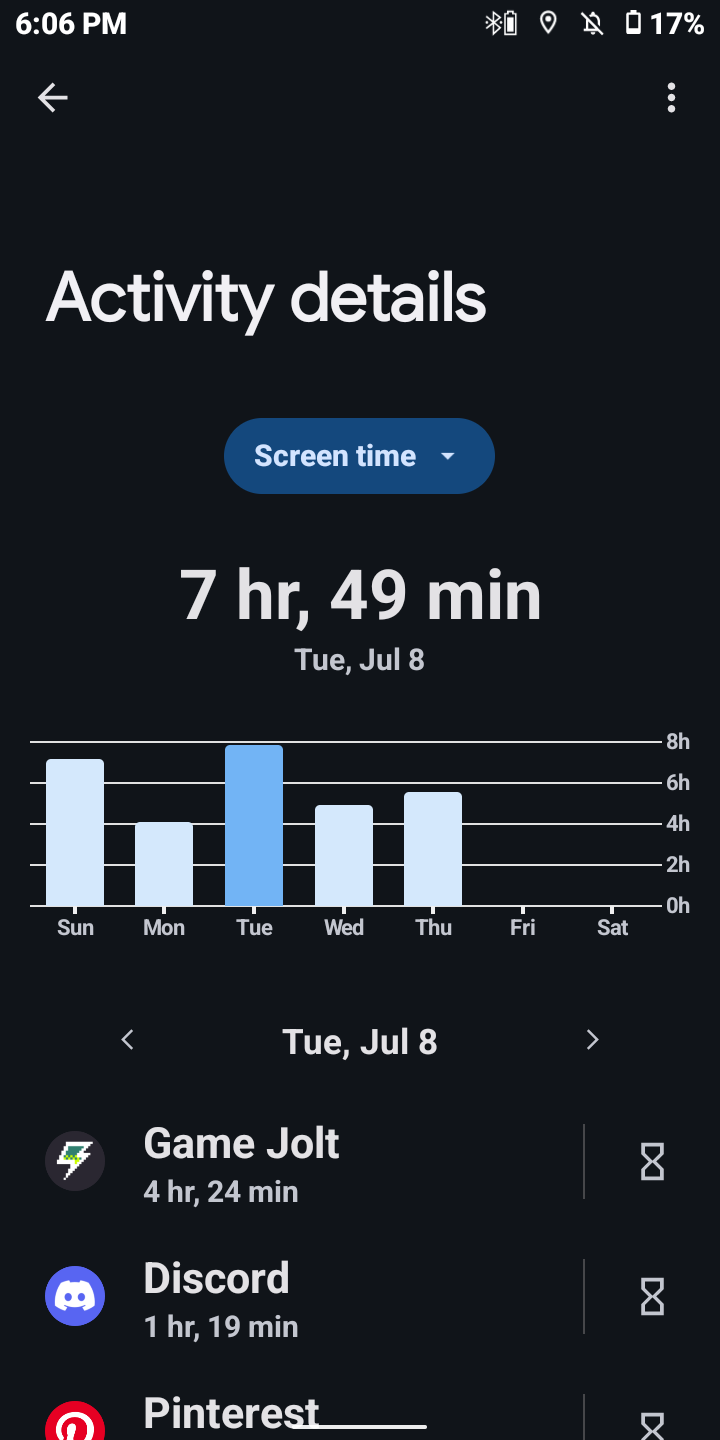Go back using the top-left arrow
720x1440 pixels.
click(52, 97)
